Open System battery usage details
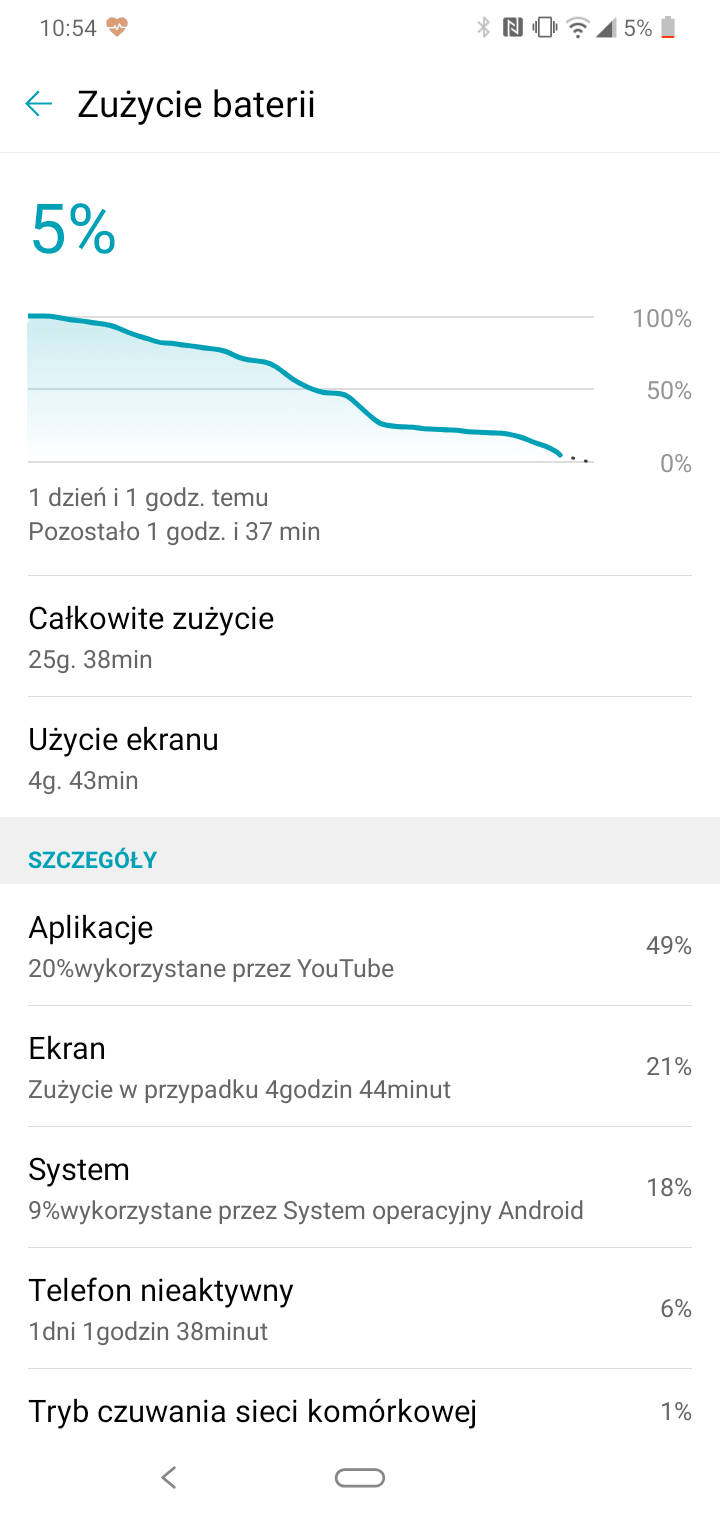This screenshot has width=720, height=1520. (360, 1188)
